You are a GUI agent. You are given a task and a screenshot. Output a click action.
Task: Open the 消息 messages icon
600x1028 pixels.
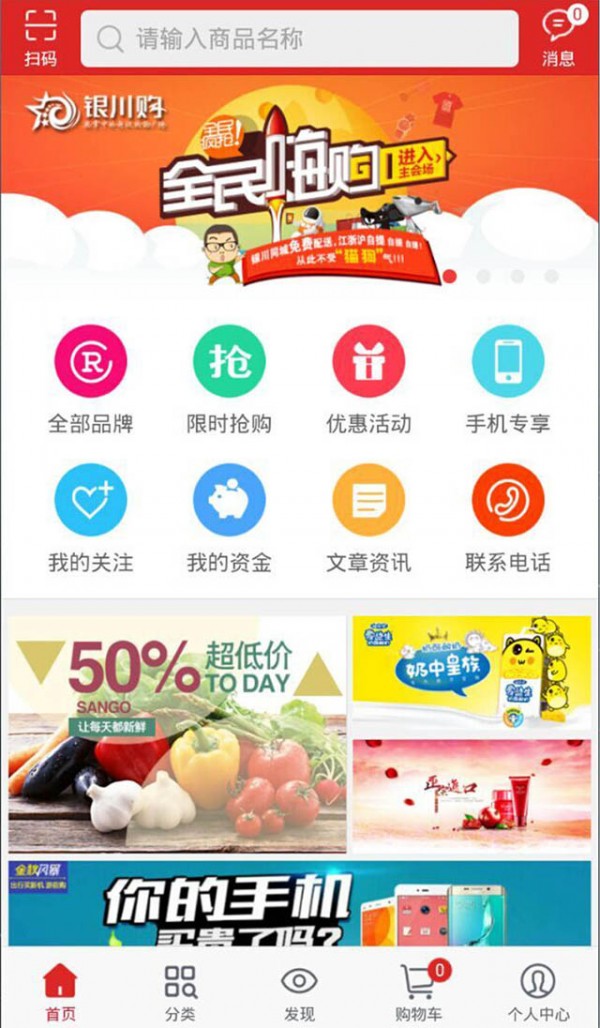click(x=558, y=36)
